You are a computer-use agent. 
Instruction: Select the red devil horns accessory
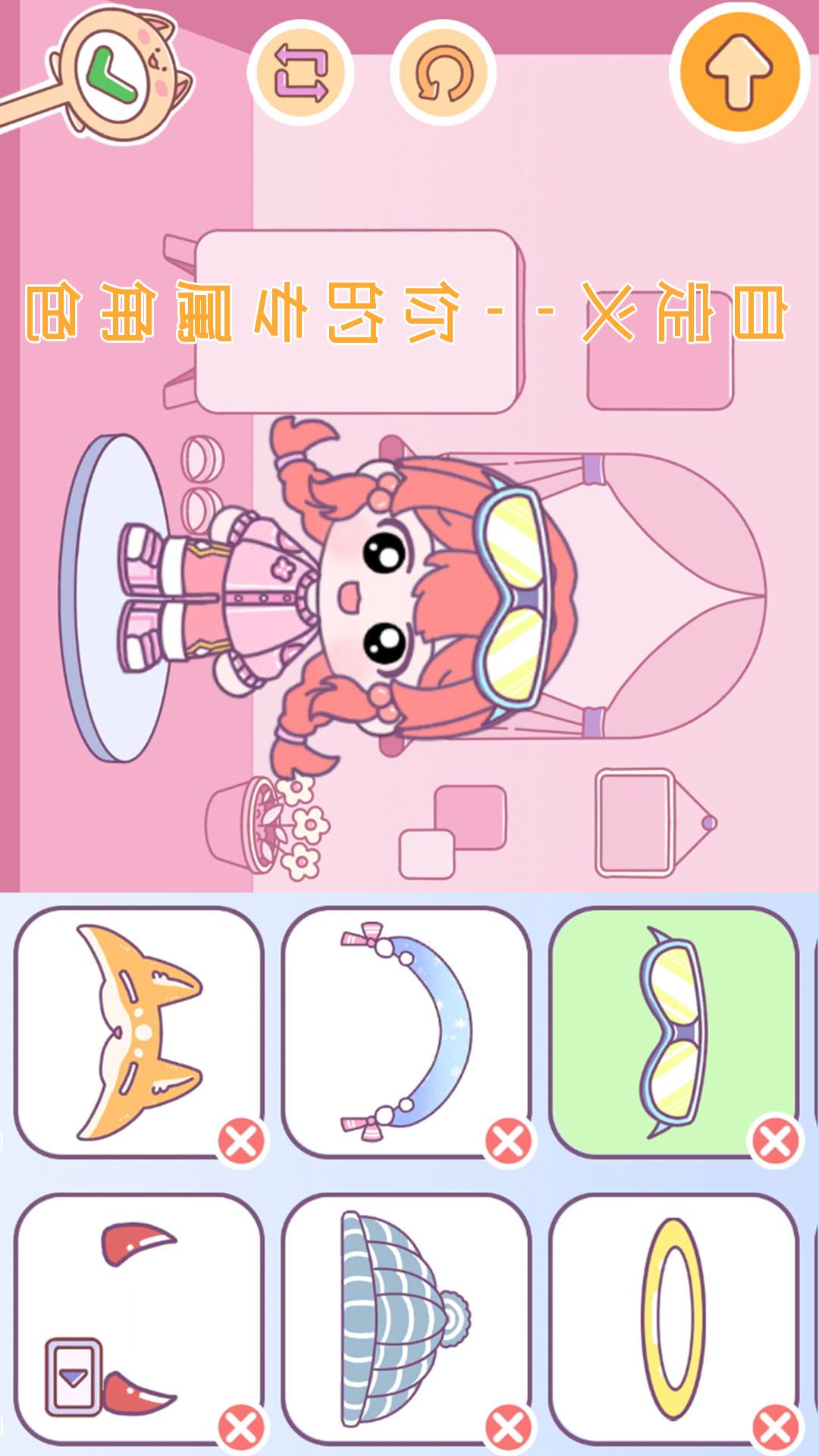point(140,1319)
